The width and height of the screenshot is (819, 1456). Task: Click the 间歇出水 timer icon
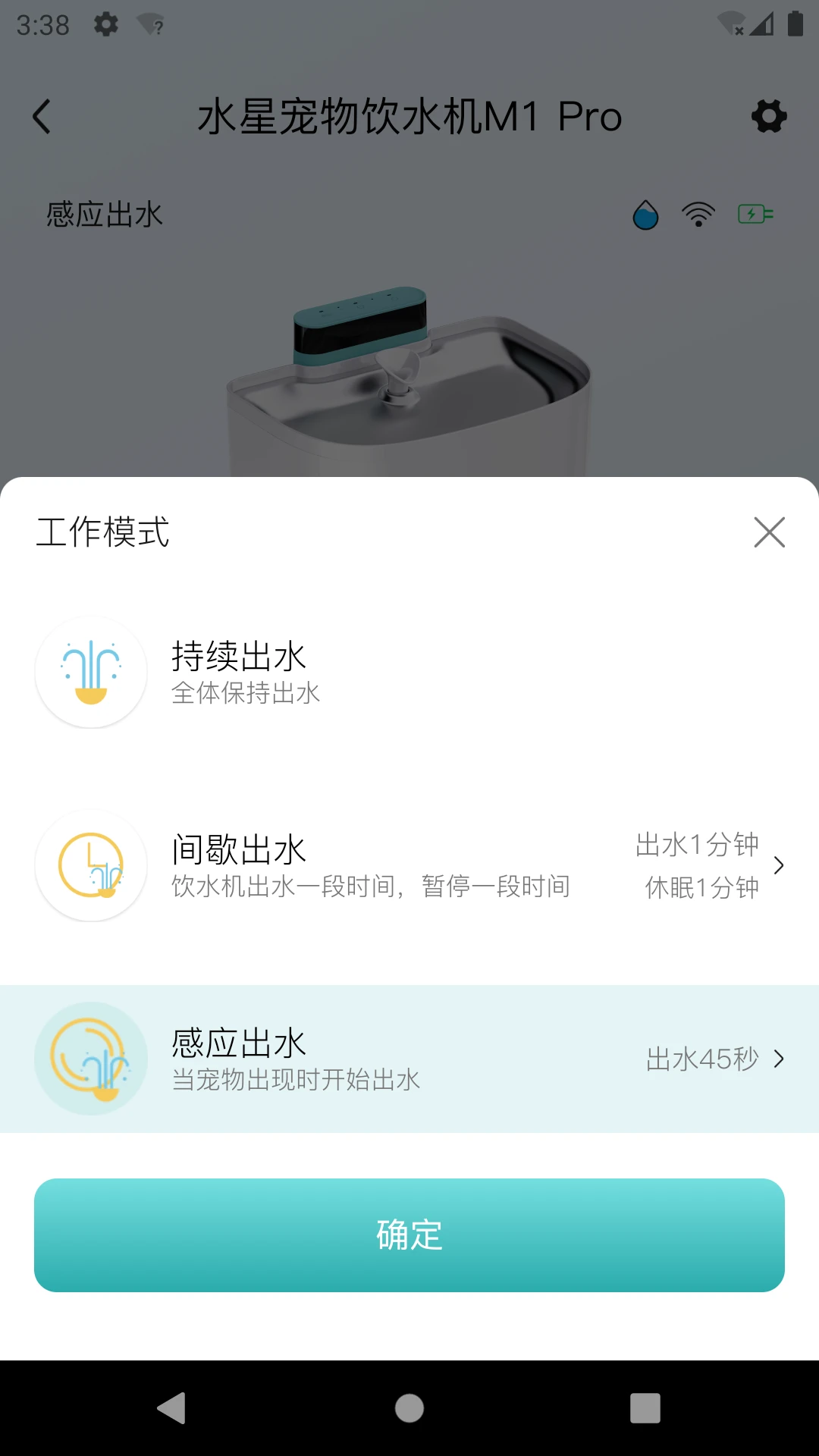91,868
